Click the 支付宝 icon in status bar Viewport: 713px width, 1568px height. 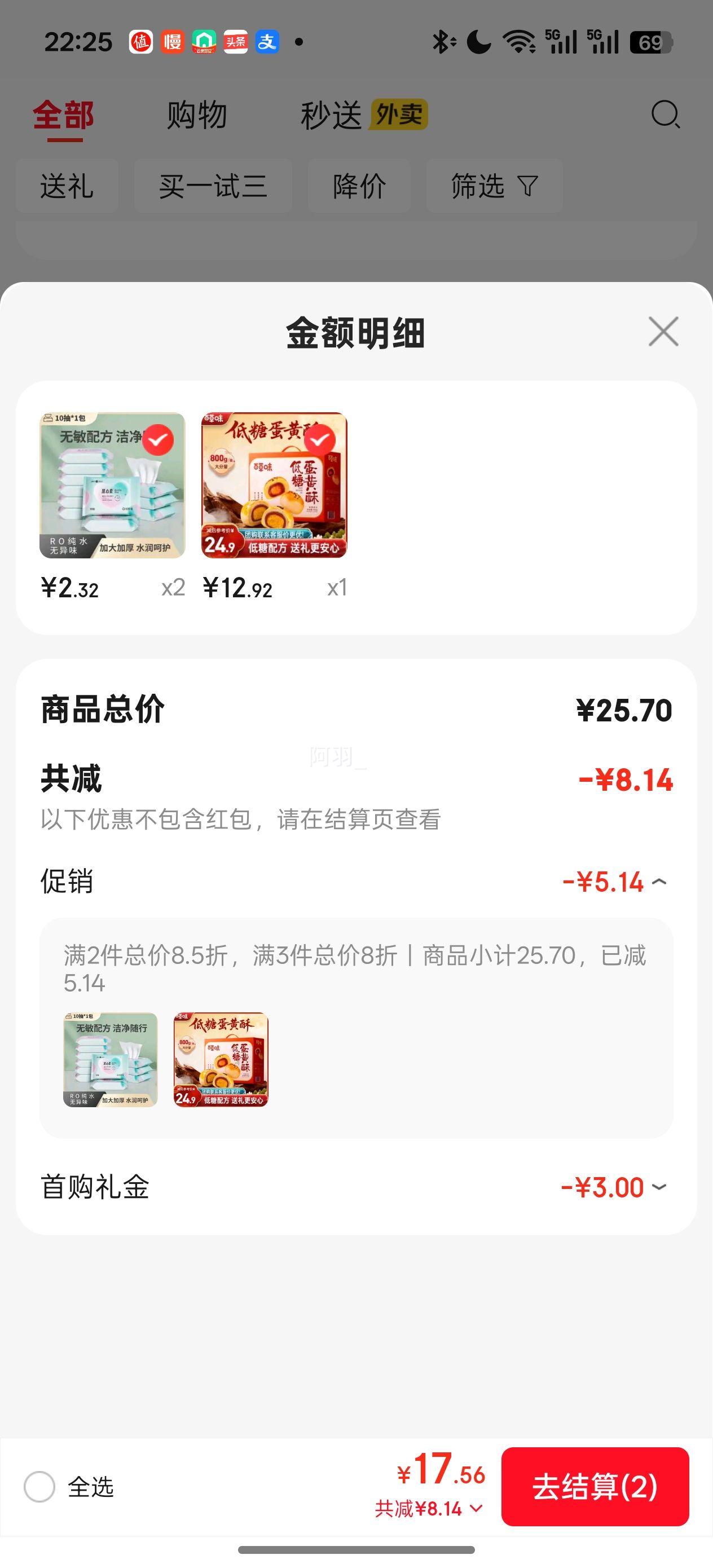(x=268, y=41)
